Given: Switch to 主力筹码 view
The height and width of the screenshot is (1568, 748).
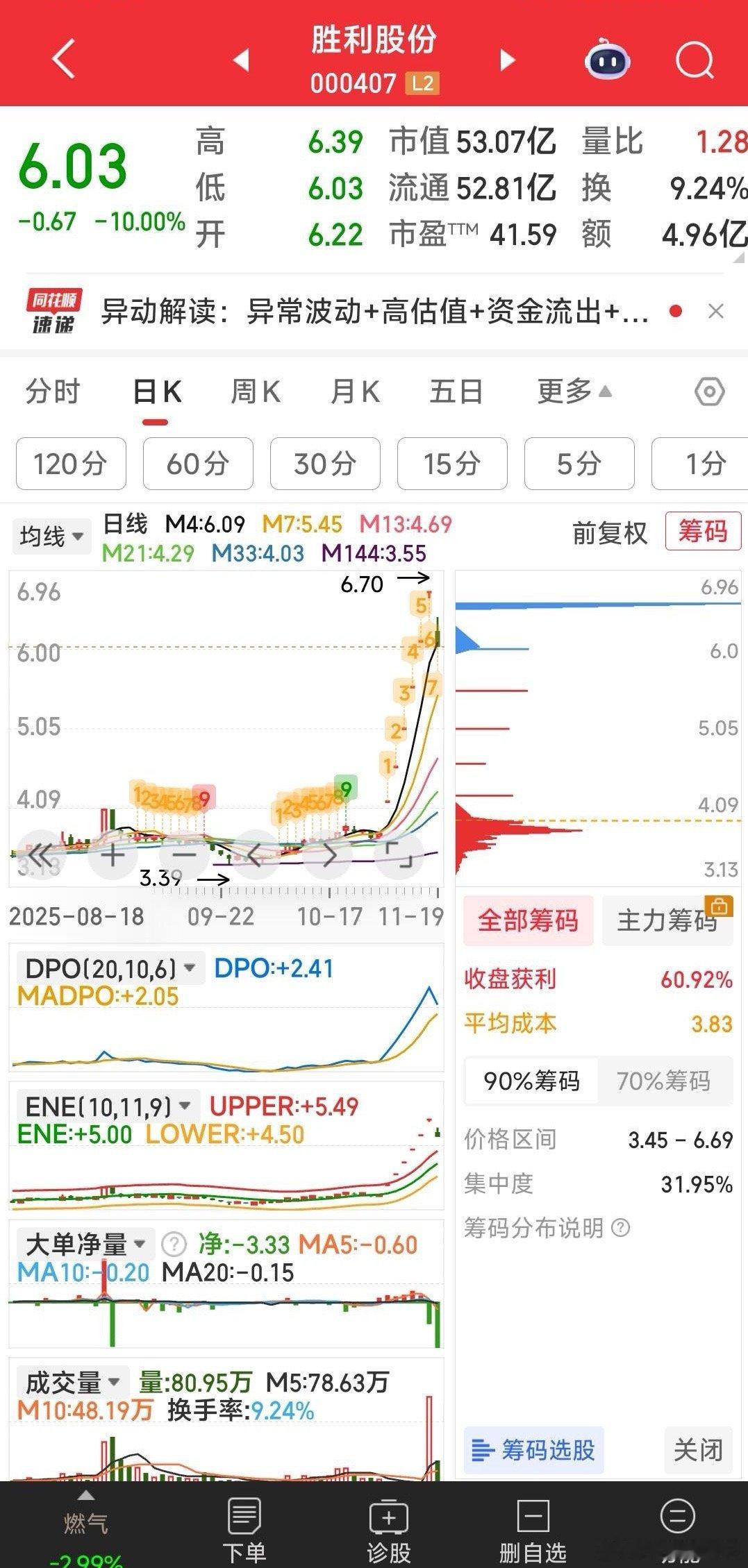Looking at the screenshot, I should pos(667,920).
